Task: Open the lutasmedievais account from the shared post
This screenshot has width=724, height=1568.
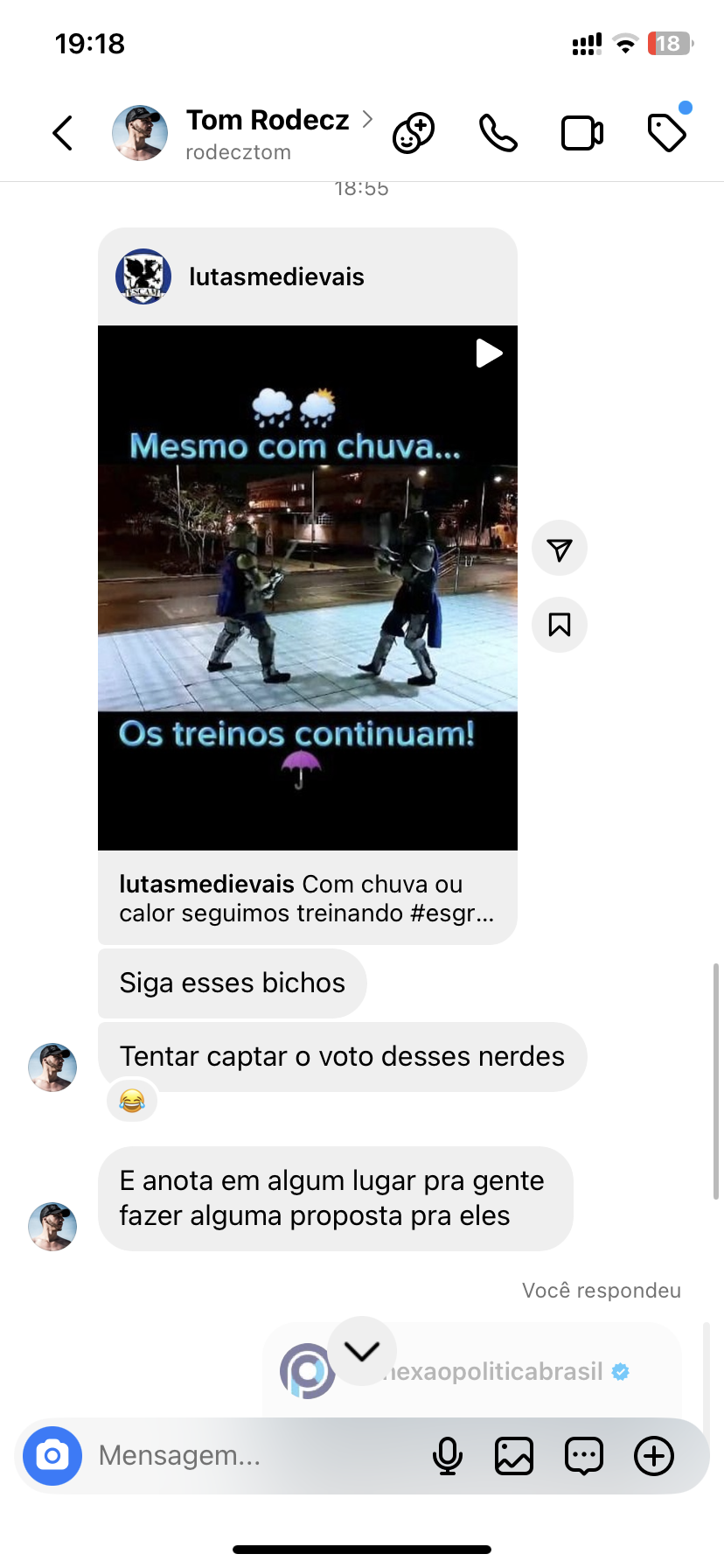Action: click(x=276, y=276)
